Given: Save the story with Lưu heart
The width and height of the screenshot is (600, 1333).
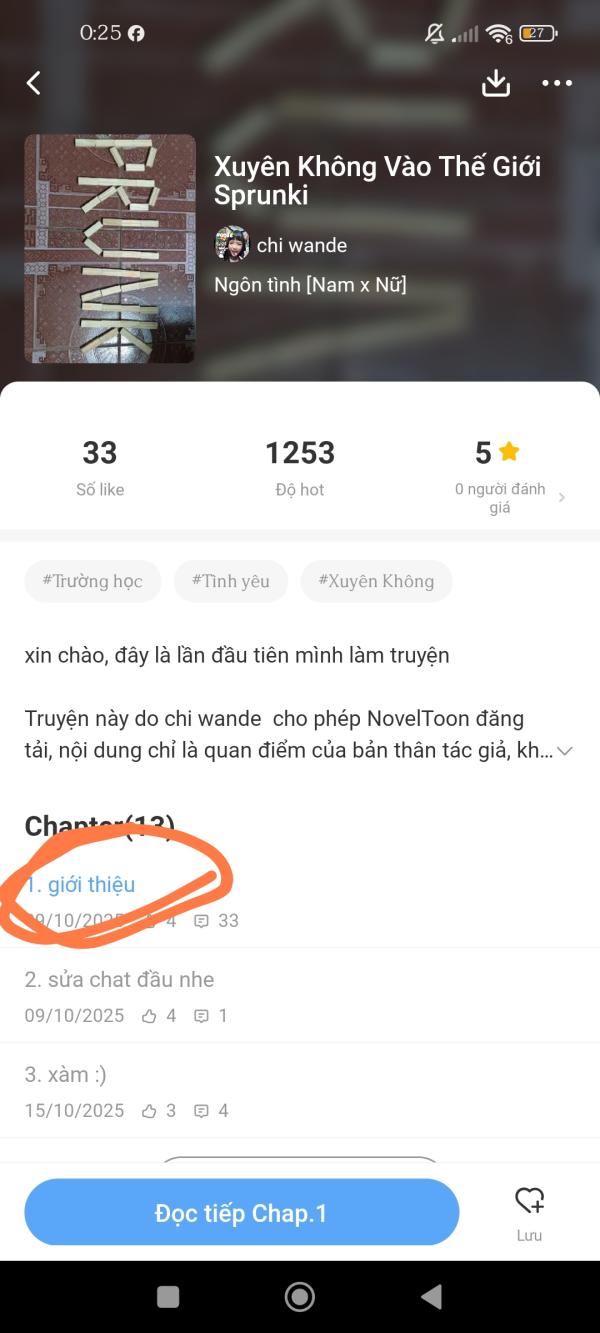Looking at the screenshot, I should coord(529,1211).
